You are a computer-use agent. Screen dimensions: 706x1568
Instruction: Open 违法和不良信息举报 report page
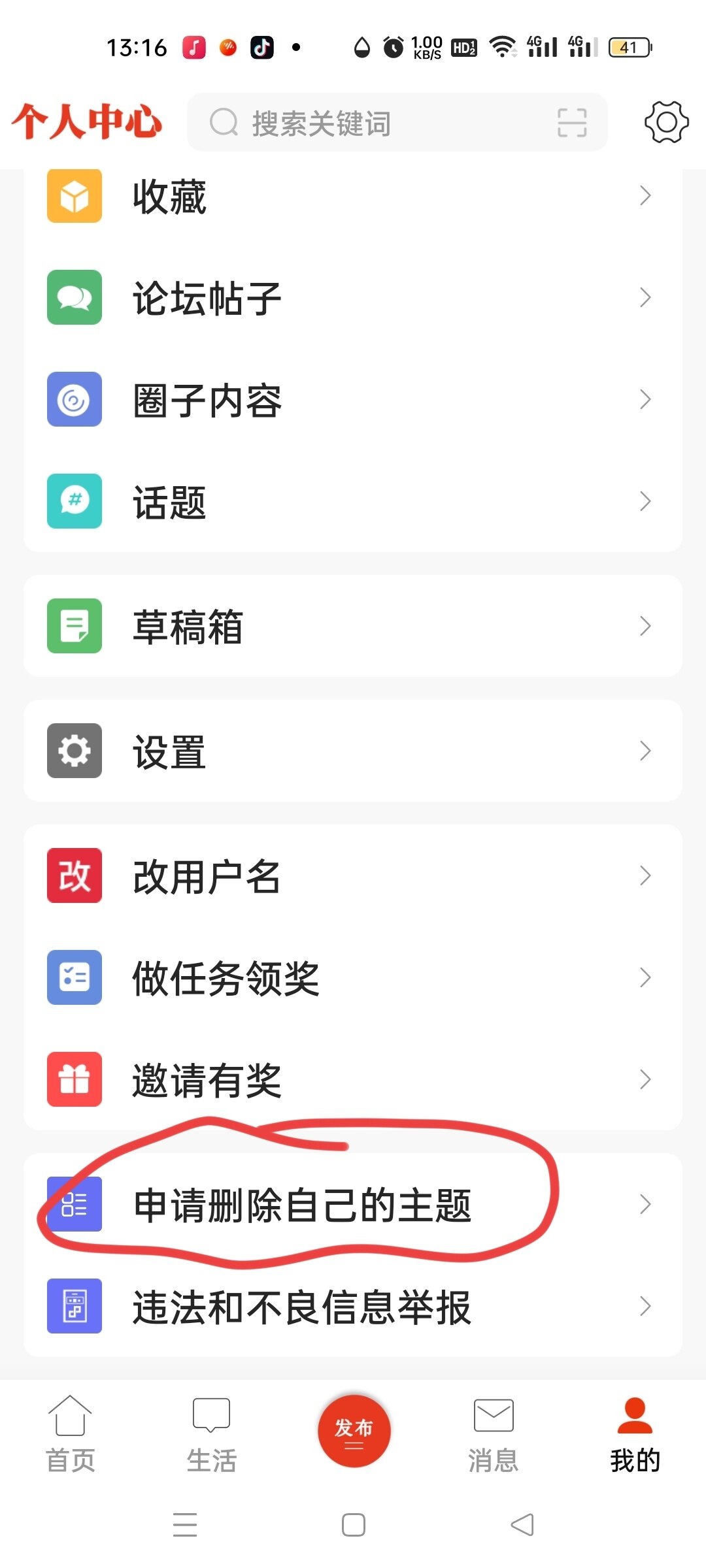tap(353, 1306)
